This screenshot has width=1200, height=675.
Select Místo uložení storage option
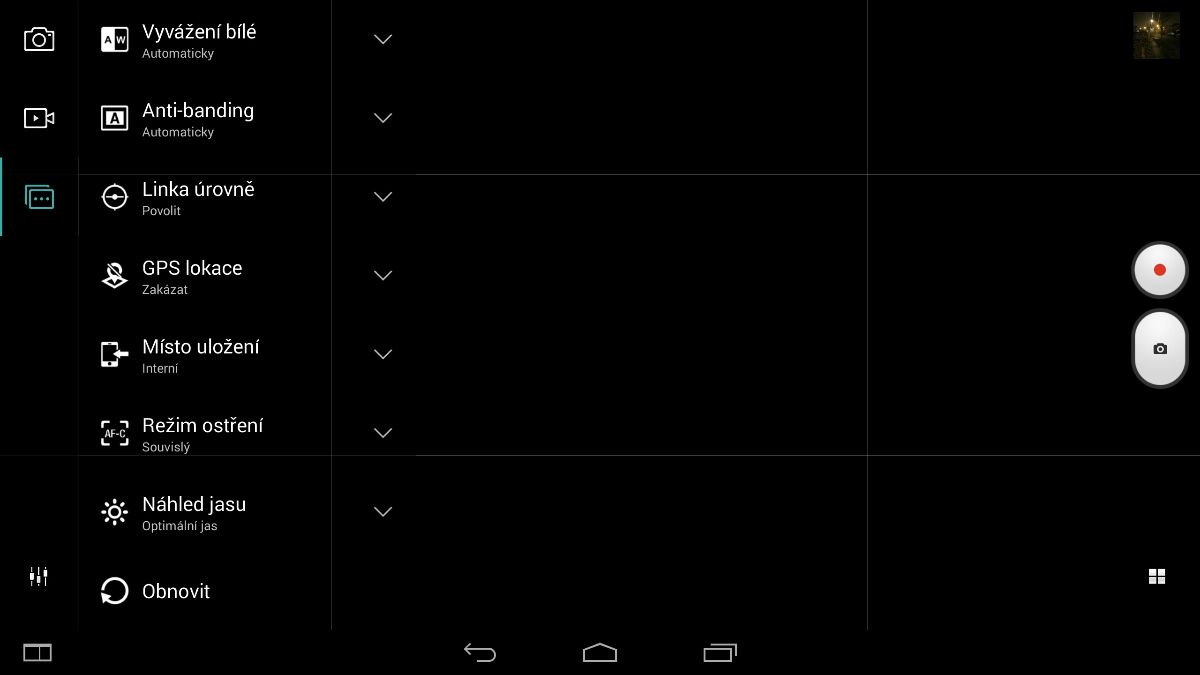(x=382, y=354)
